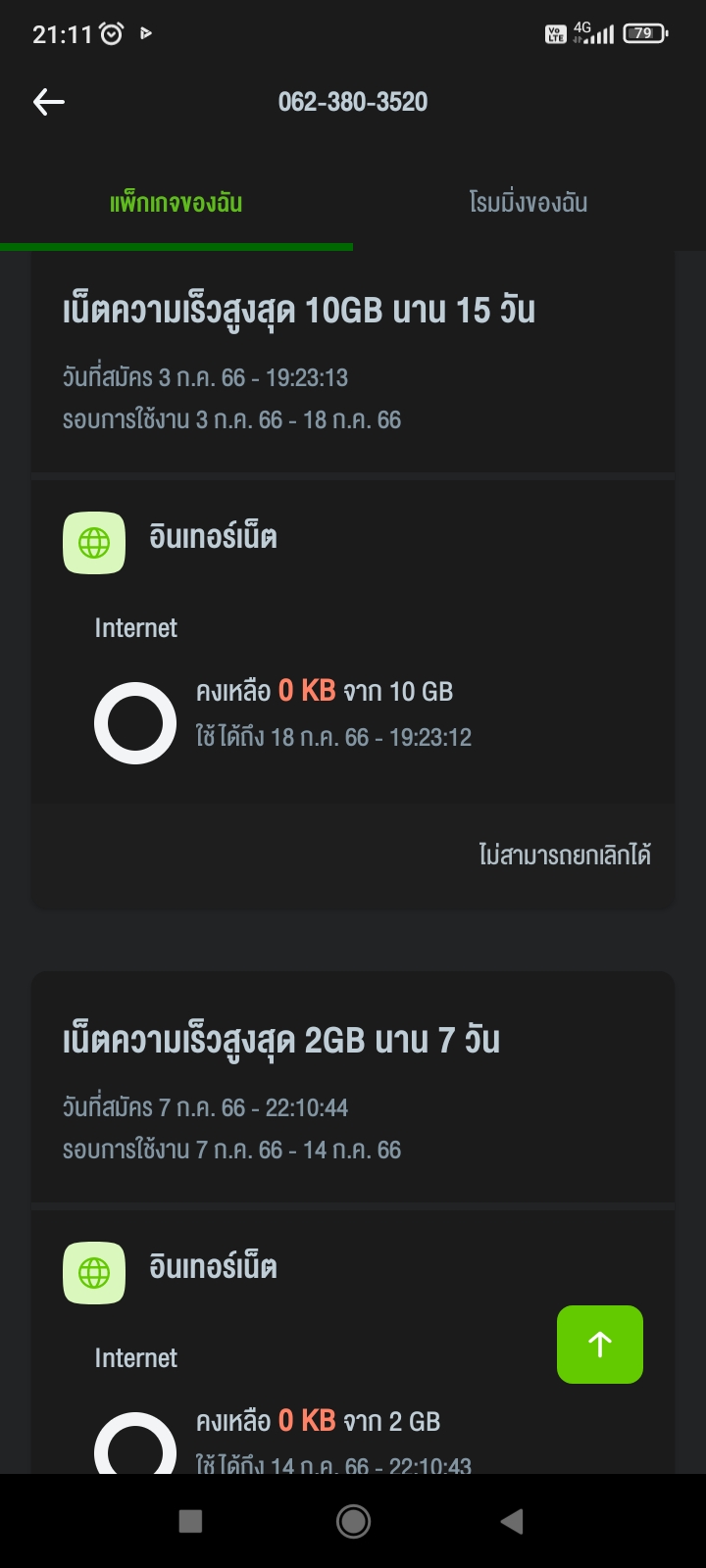
Task: Open recent apps with the square button
Action: click(191, 1521)
